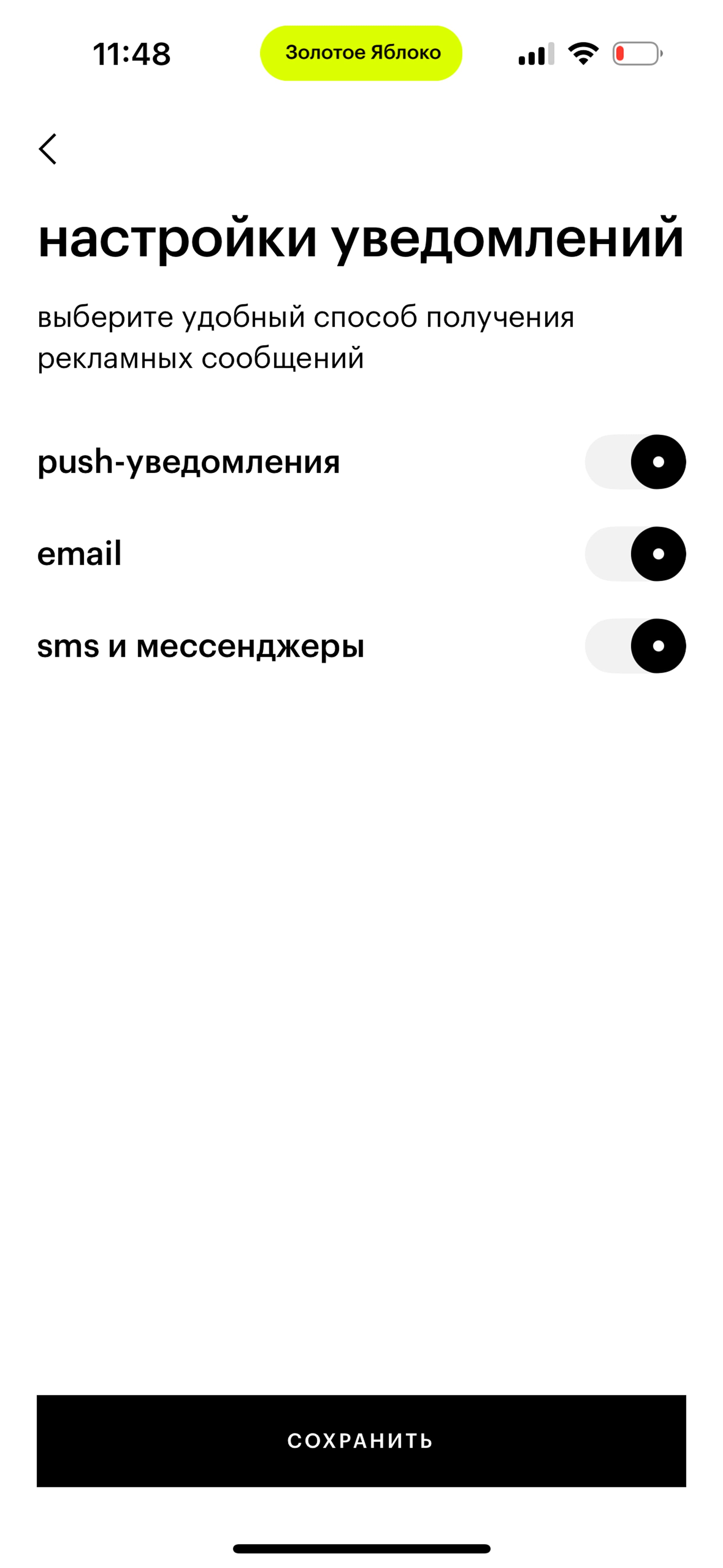The image size is (723, 1568).
Task: Disable the push-уведомления toggle
Action: tap(635, 462)
